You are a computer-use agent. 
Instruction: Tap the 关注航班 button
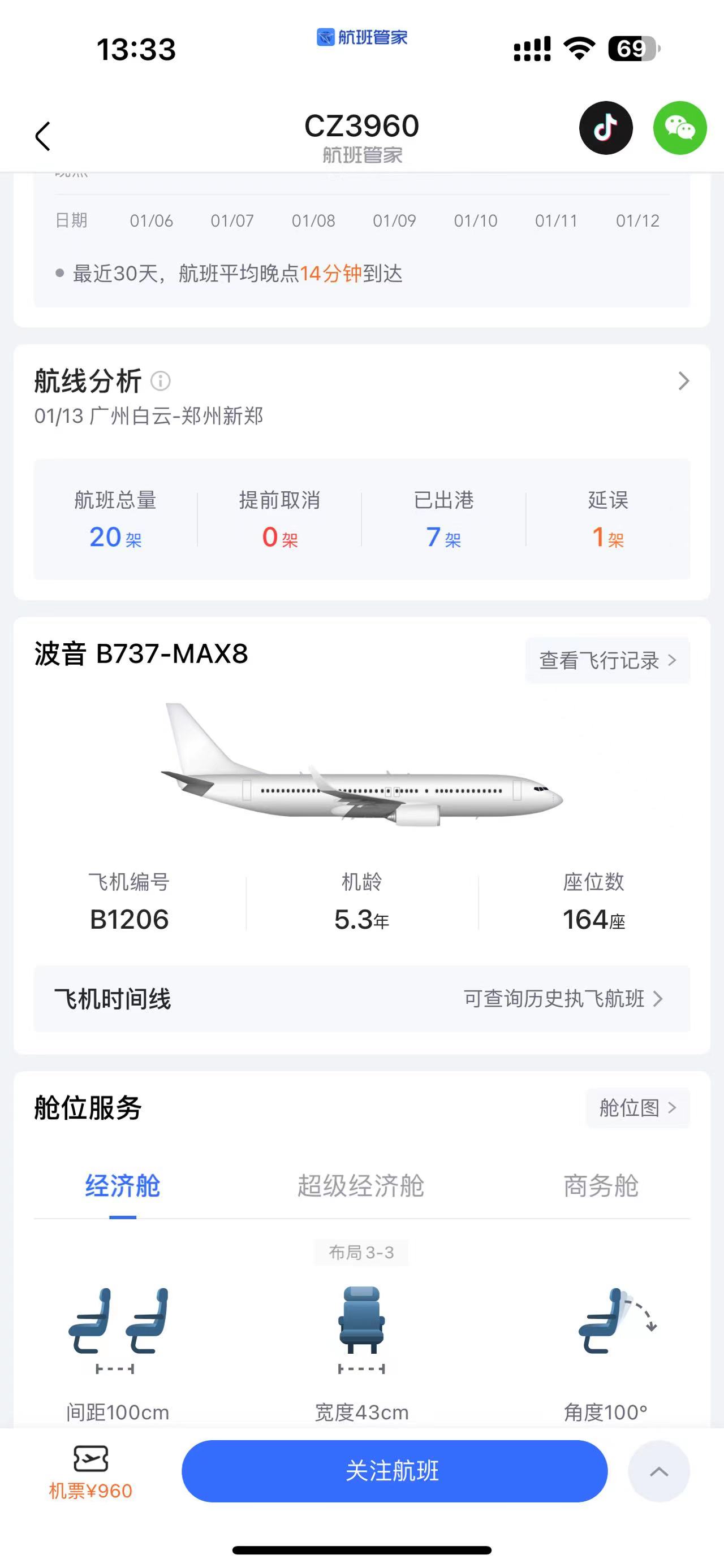point(394,1471)
